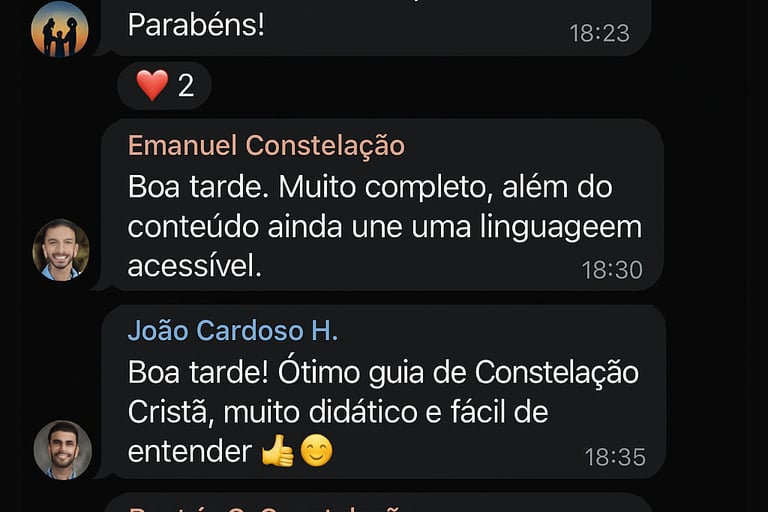Tap Emanuel Constelação's avatar photo
Image resolution: width=768 pixels, height=512 pixels.
click(x=61, y=249)
